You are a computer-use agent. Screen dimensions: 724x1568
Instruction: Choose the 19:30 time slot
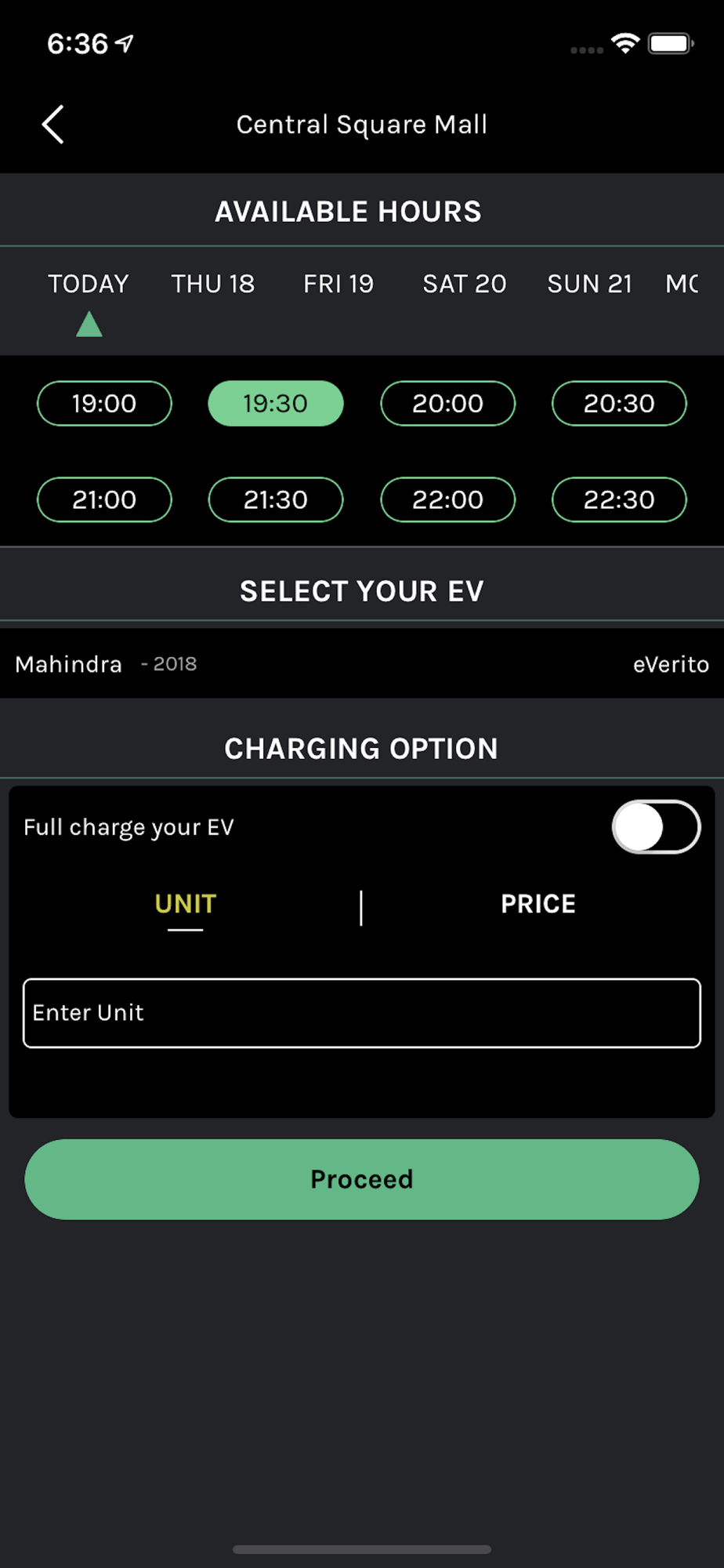pyautogui.click(x=276, y=404)
